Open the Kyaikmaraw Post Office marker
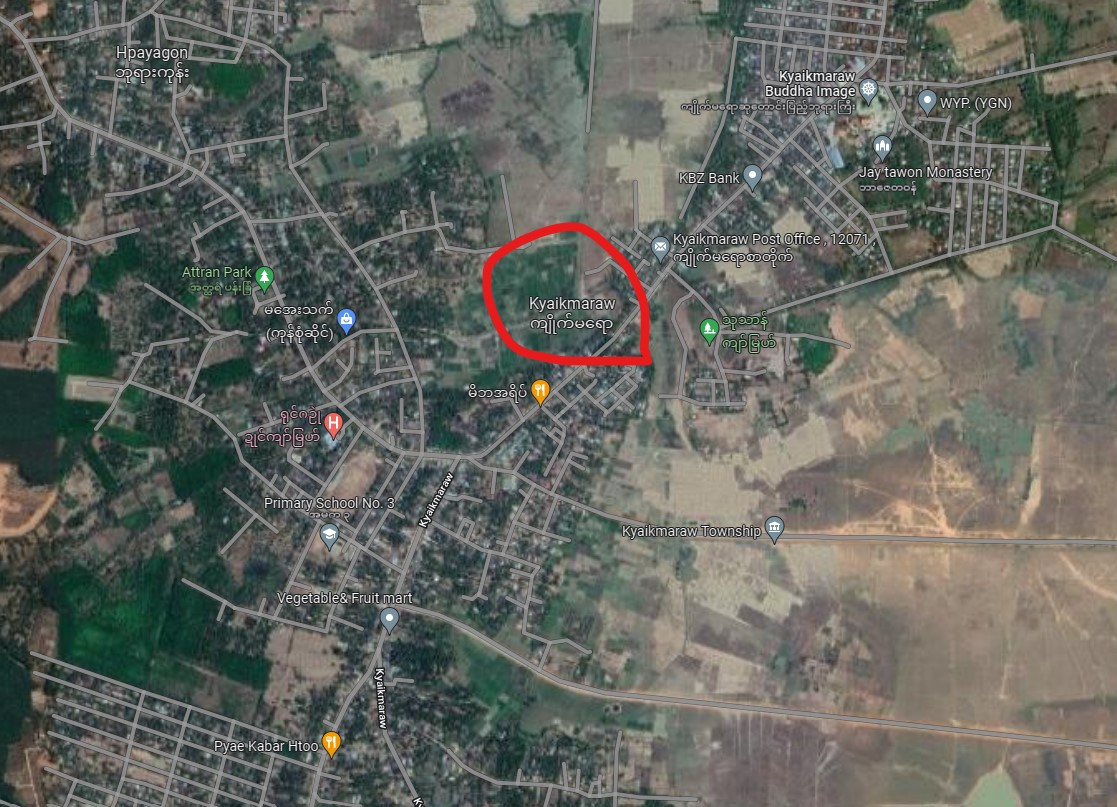 coord(660,246)
